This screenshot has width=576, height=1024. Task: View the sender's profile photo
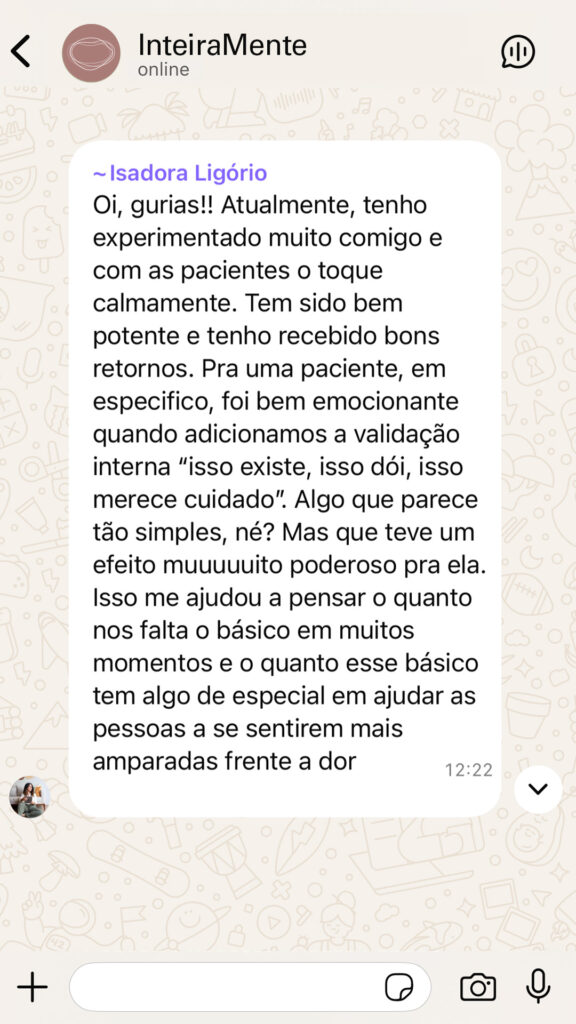tap(30, 797)
